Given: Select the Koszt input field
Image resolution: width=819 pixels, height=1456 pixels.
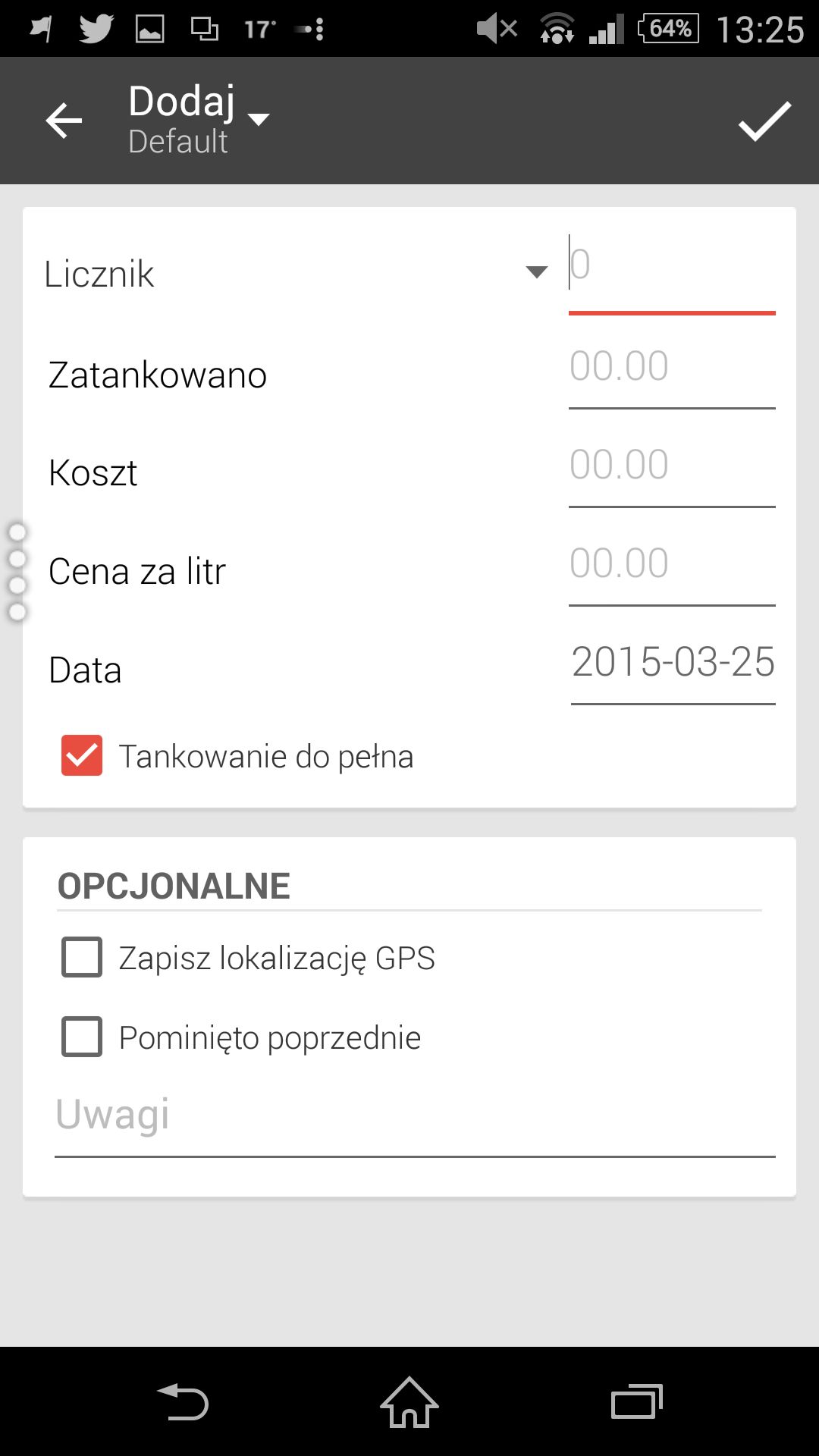Looking at the screenshot, I should click(672, 472).
